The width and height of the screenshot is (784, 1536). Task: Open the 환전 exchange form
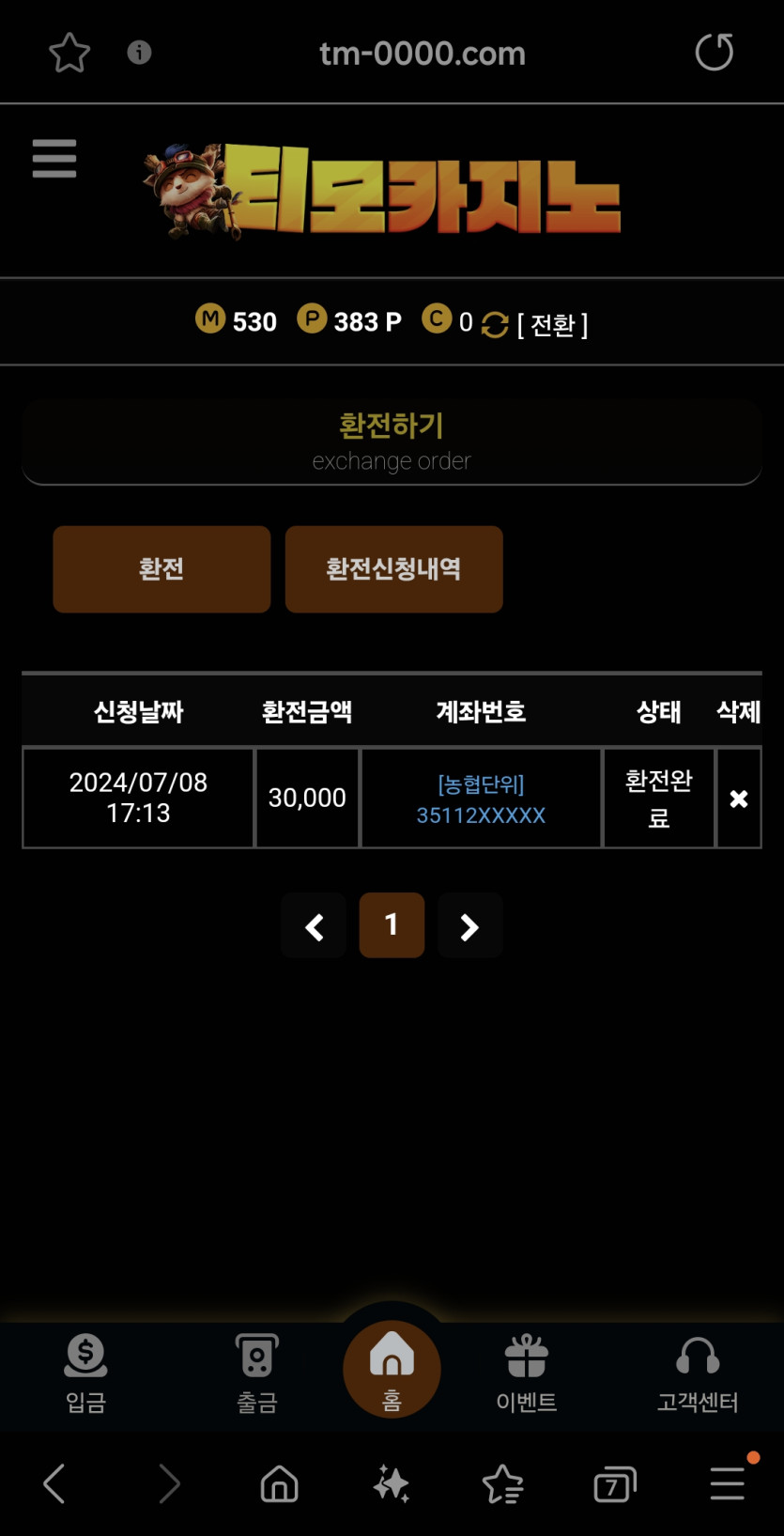161,569
